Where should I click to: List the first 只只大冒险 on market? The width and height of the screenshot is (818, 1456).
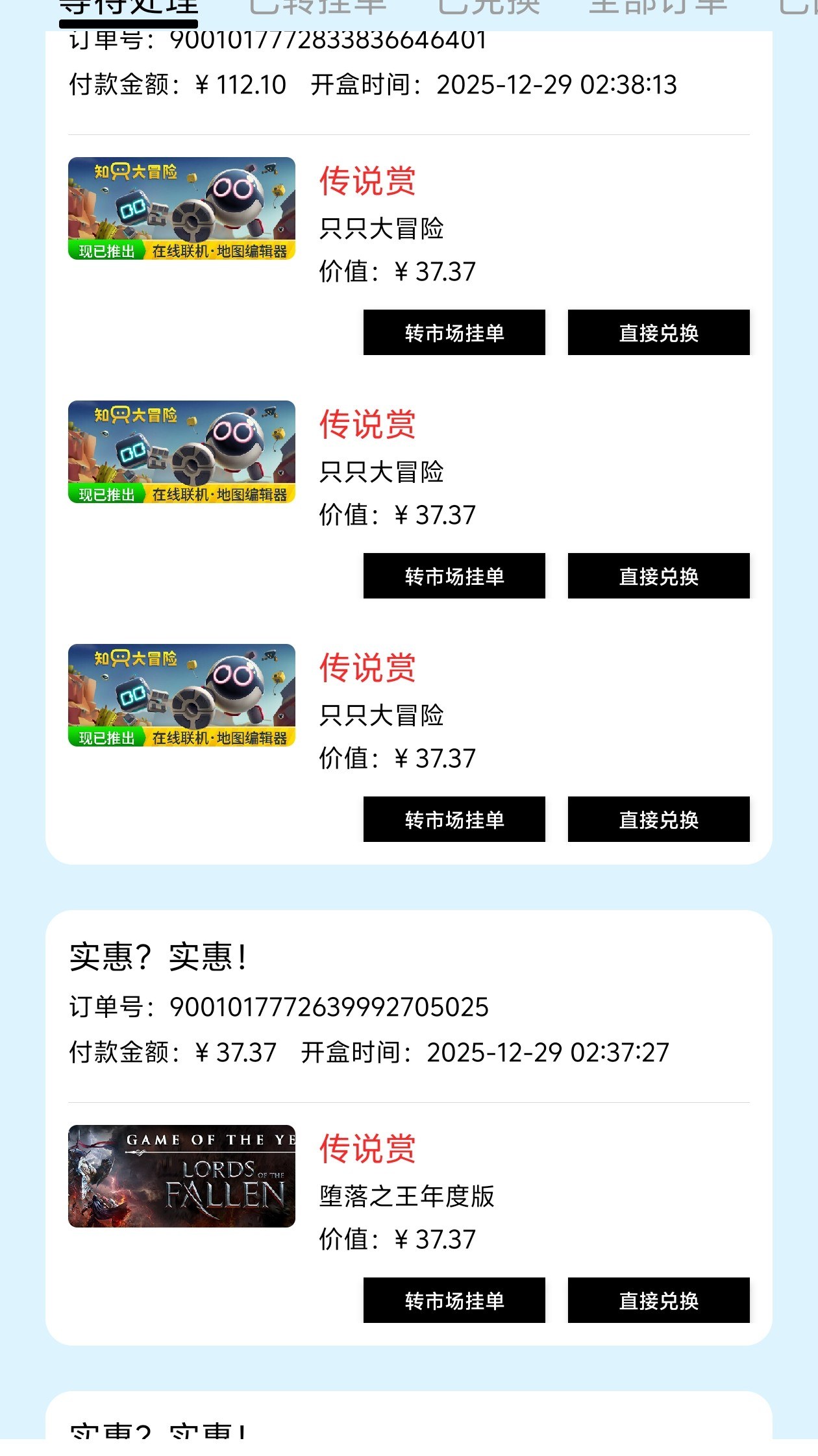point(454,332)
